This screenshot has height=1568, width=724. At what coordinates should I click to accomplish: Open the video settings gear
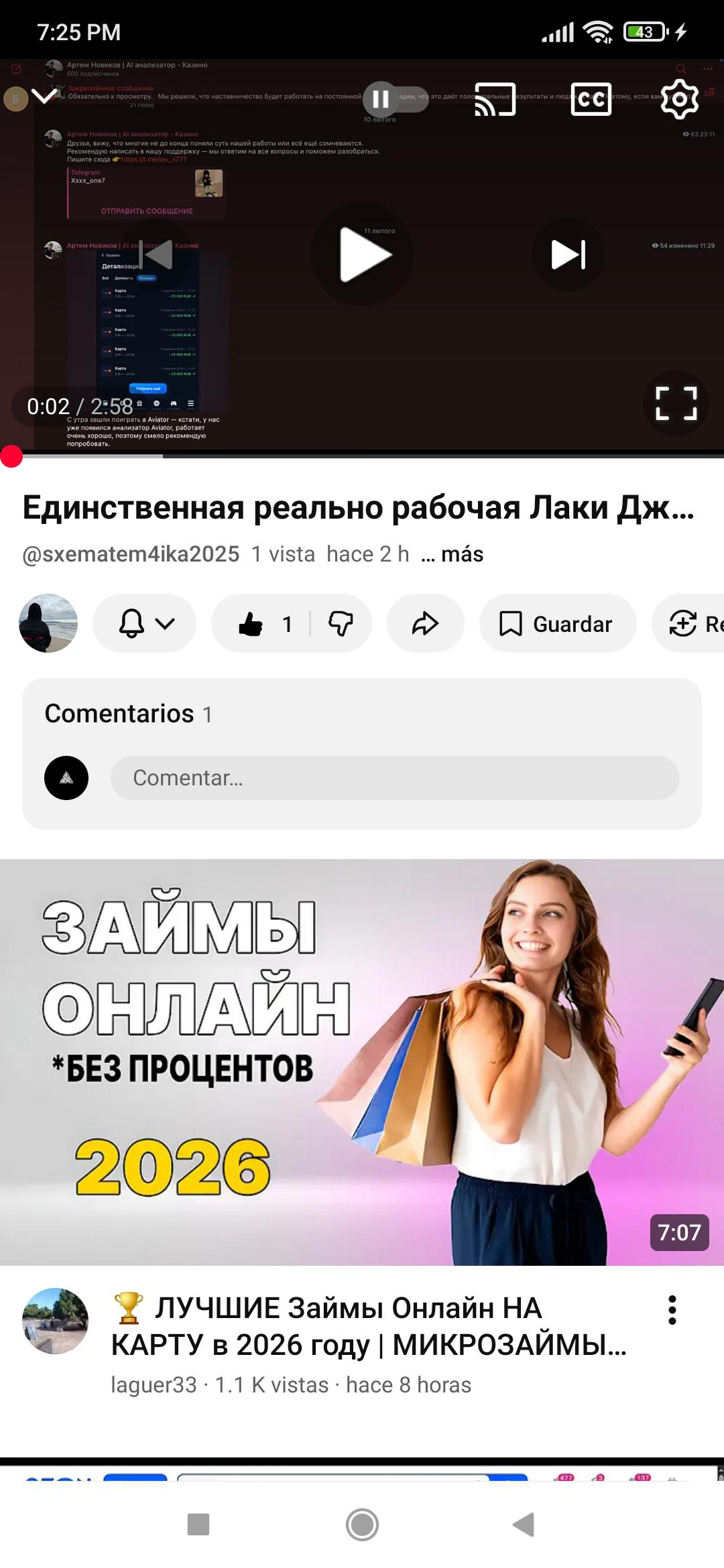point(680,99)
